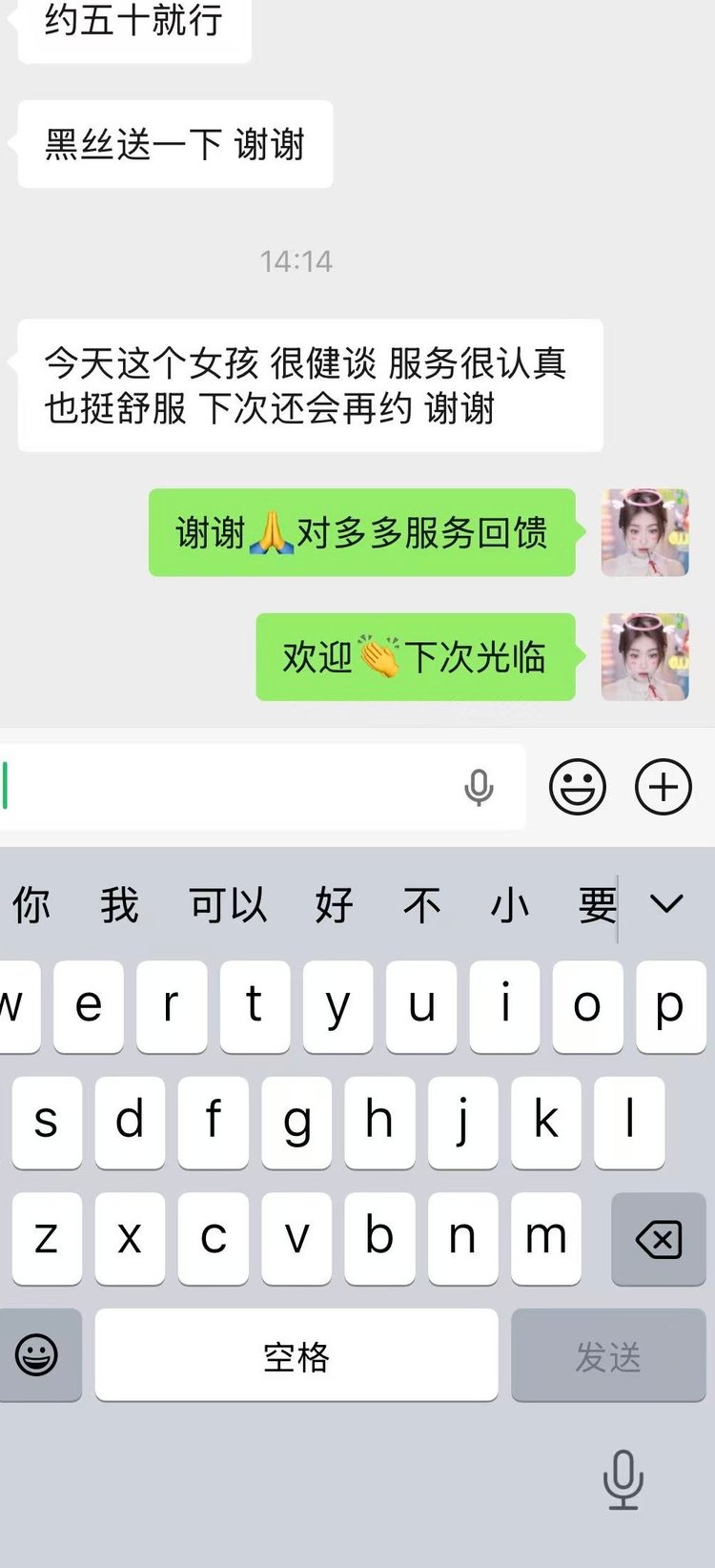Hit the backspace key on keyboard
The image size is (715, 1568).
pyautogui.click(x=659, y=1240)
